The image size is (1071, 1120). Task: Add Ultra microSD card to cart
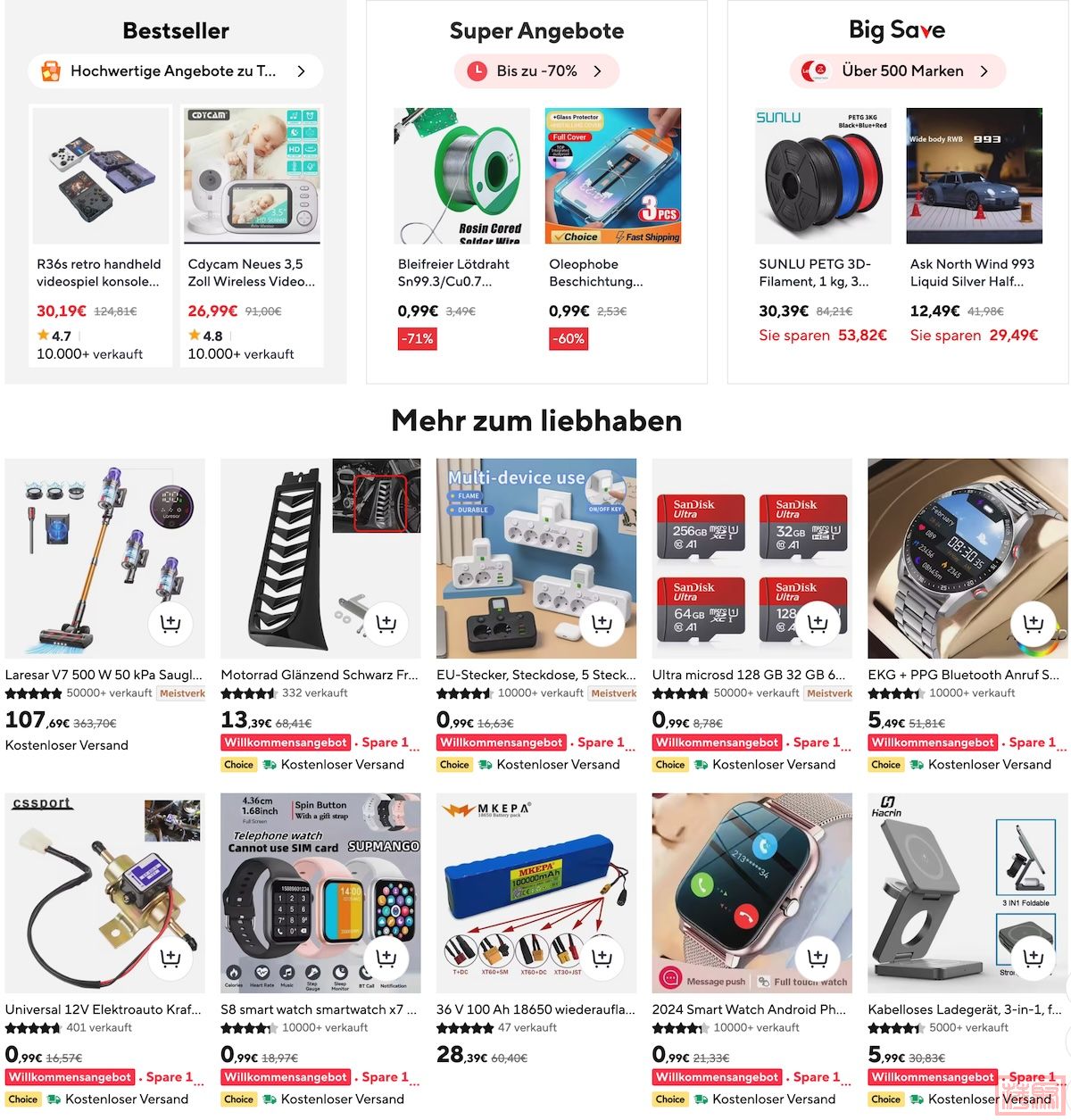pyautogui.click(x=818, y=623)
